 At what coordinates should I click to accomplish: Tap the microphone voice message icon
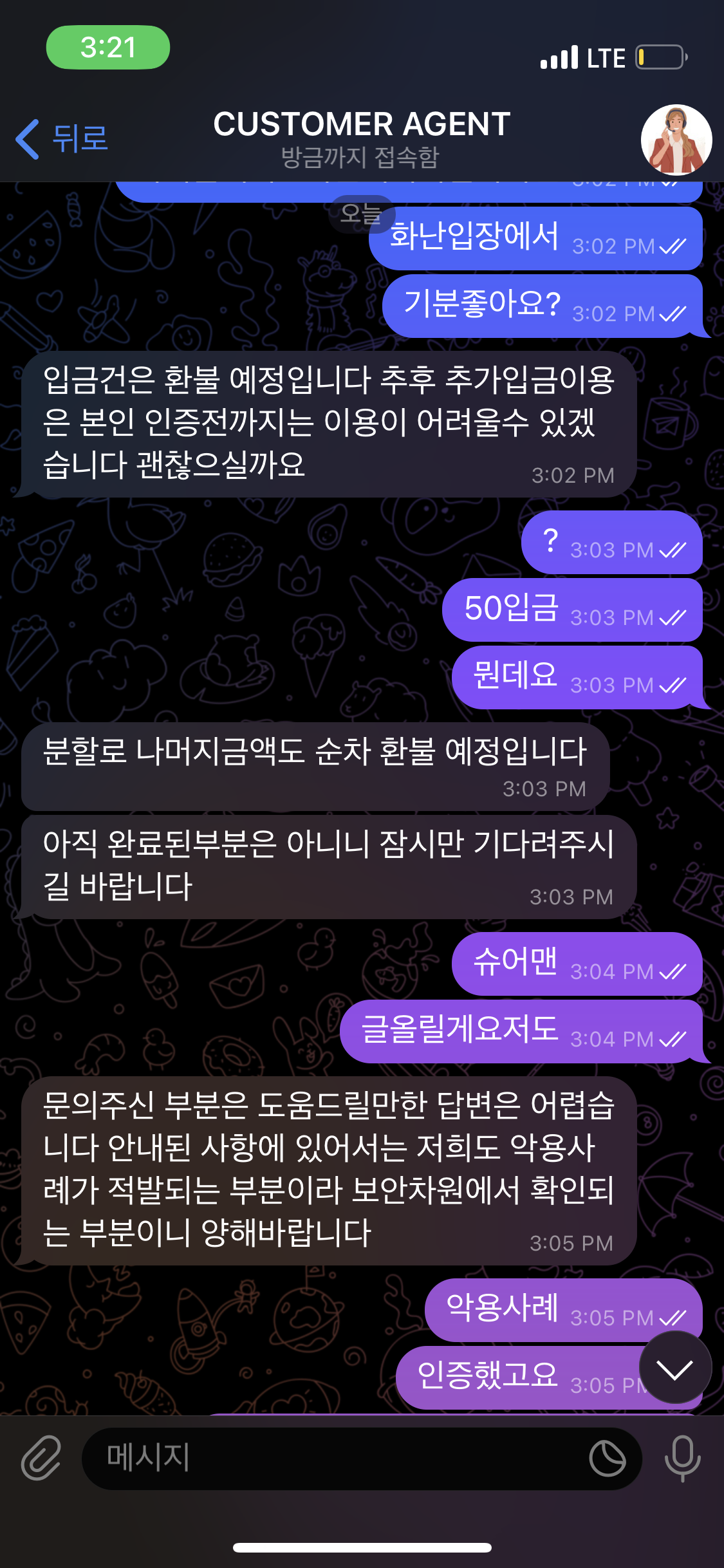[682, 1458]
